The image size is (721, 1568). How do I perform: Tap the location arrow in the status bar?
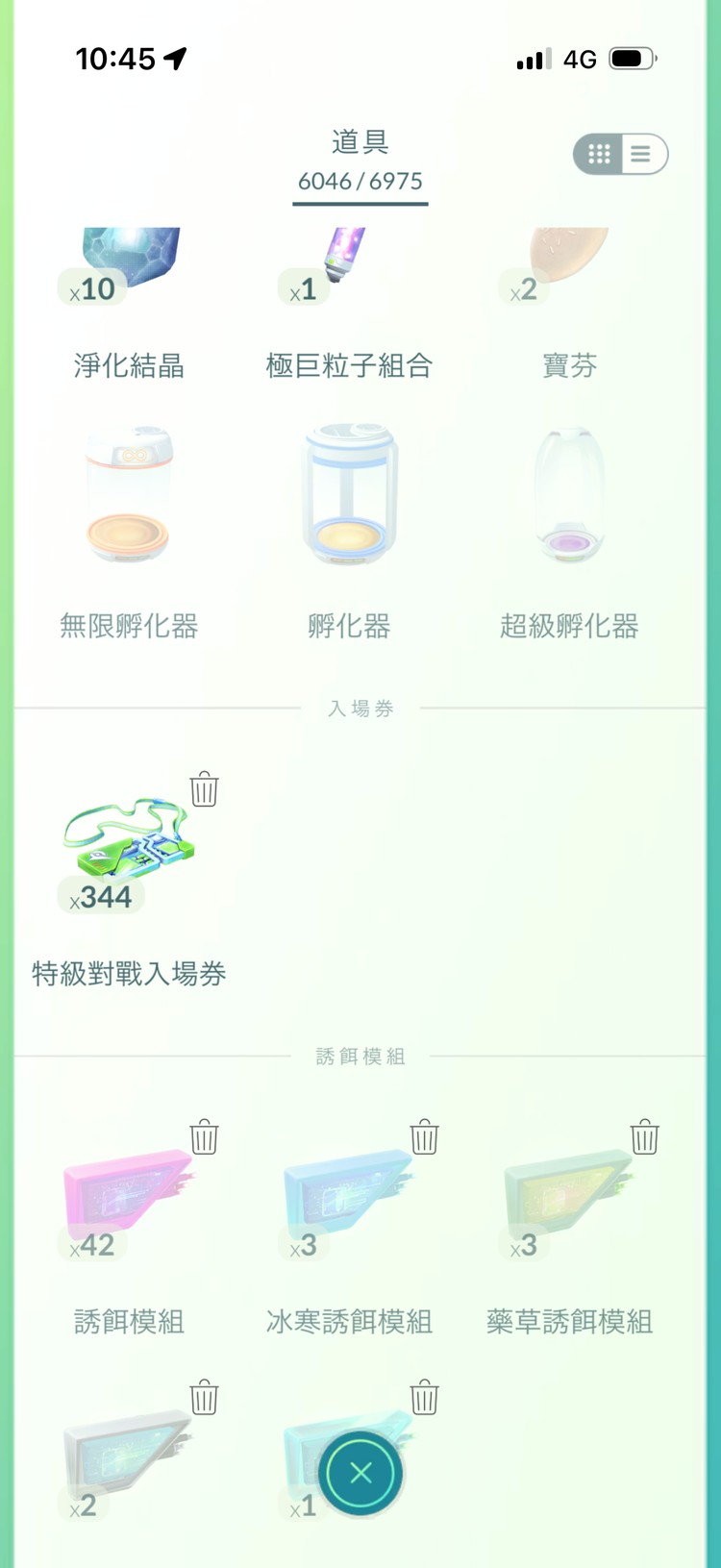pyautogui.click(x=173, y=58)
